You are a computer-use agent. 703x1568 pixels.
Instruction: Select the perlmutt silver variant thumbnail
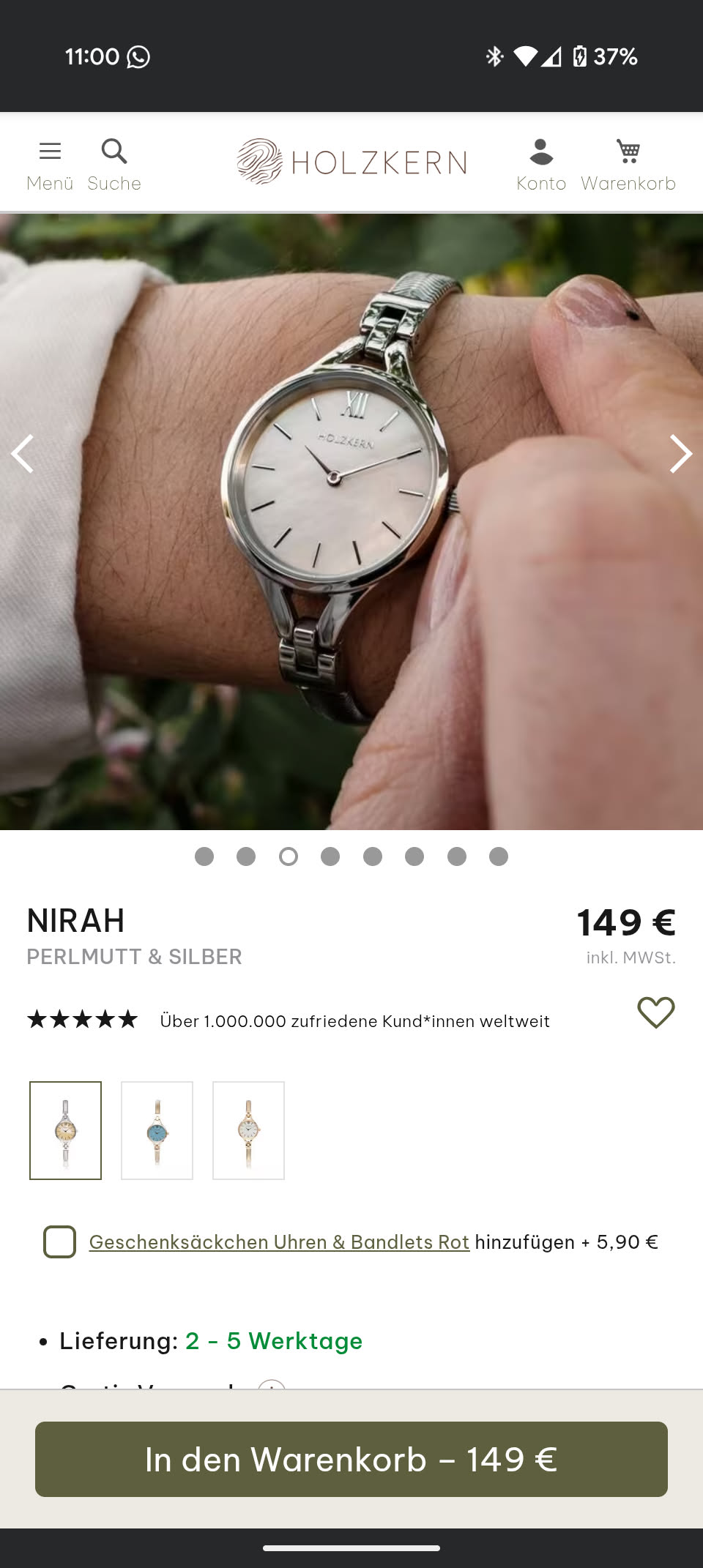(x=66, y=1130)
